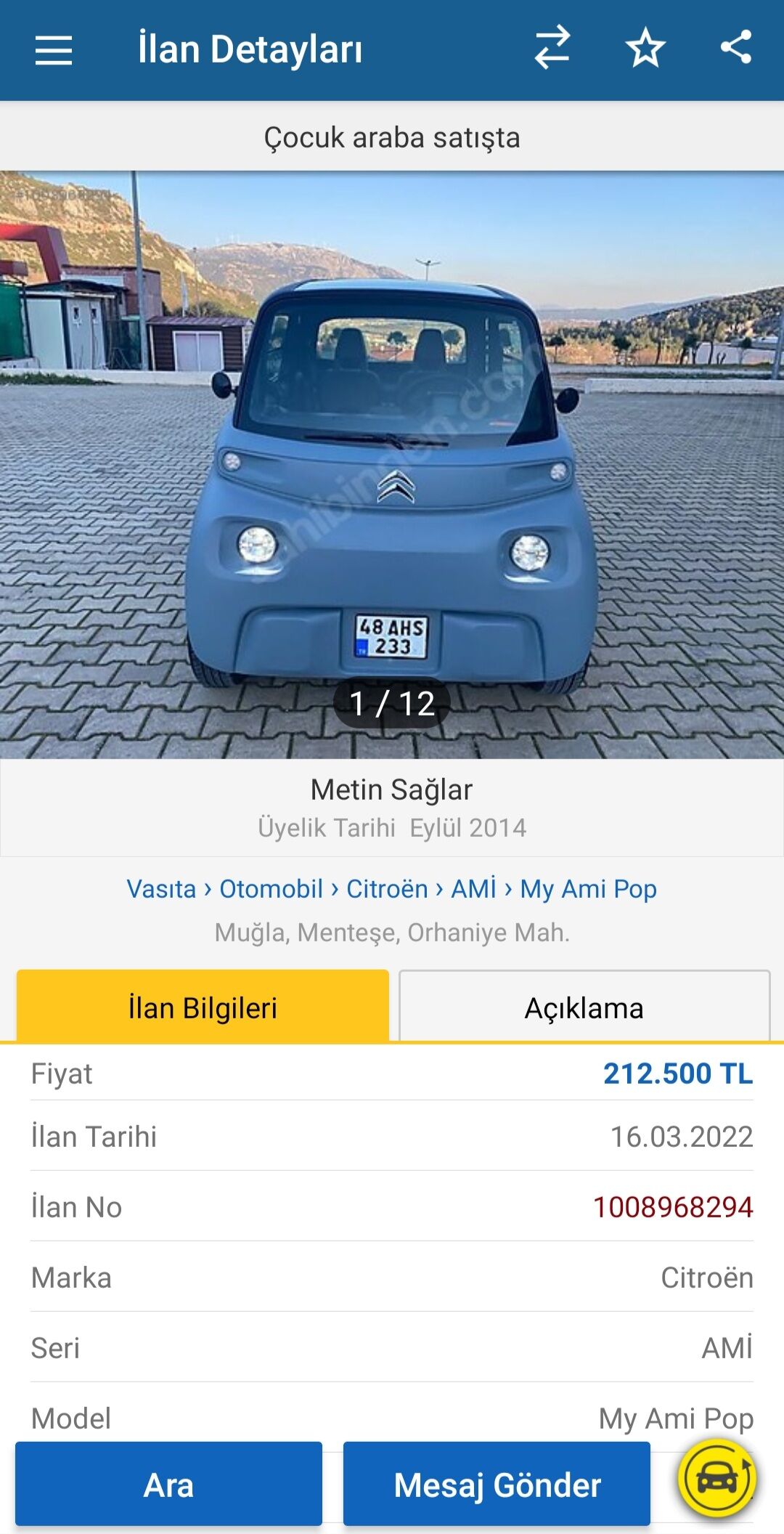The image size is (784, 1534).
Task: Add this listing to favorites with star
Action: (645, 48)
